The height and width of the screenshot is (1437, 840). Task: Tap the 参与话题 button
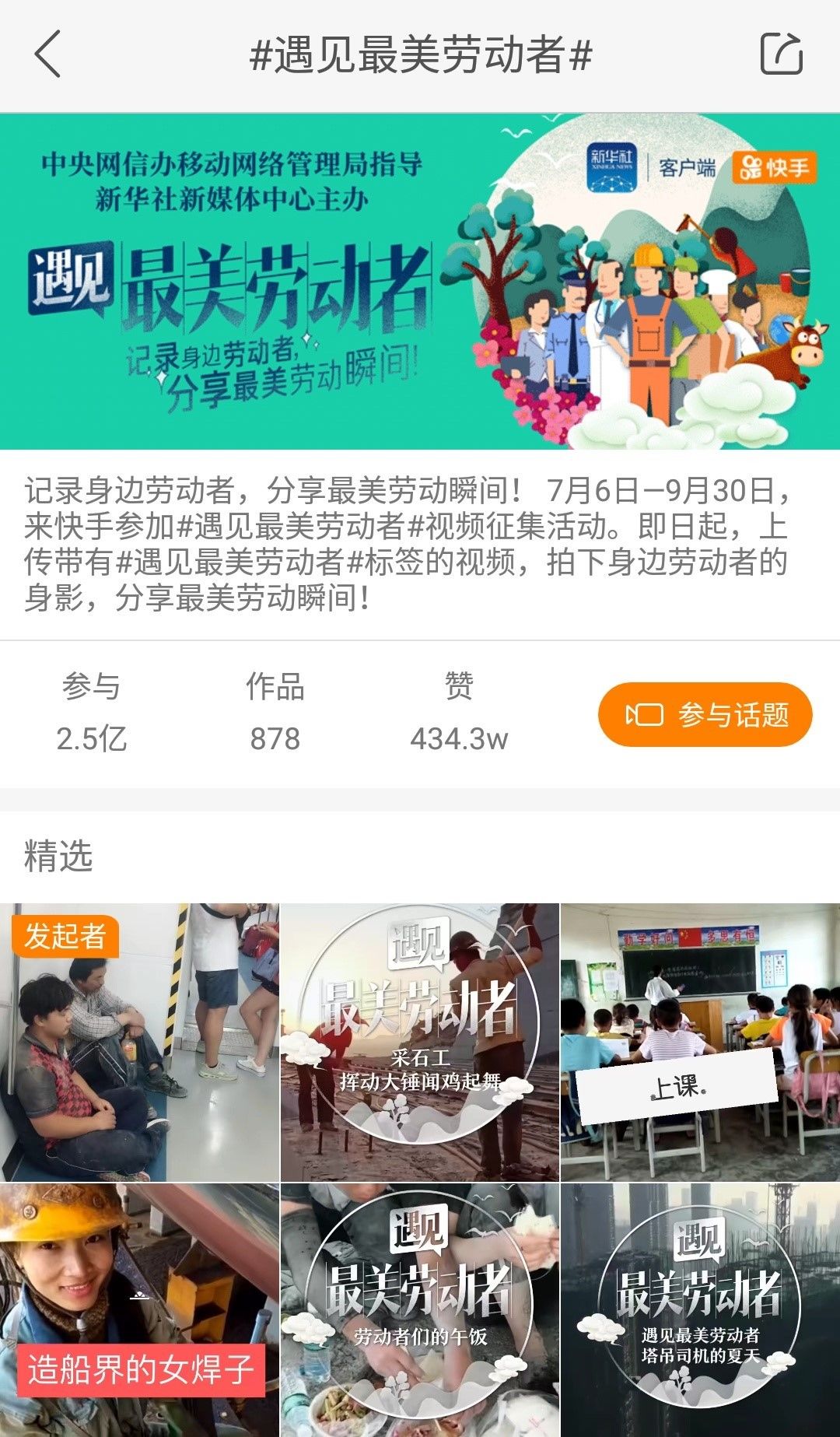(x=705, y=714)
